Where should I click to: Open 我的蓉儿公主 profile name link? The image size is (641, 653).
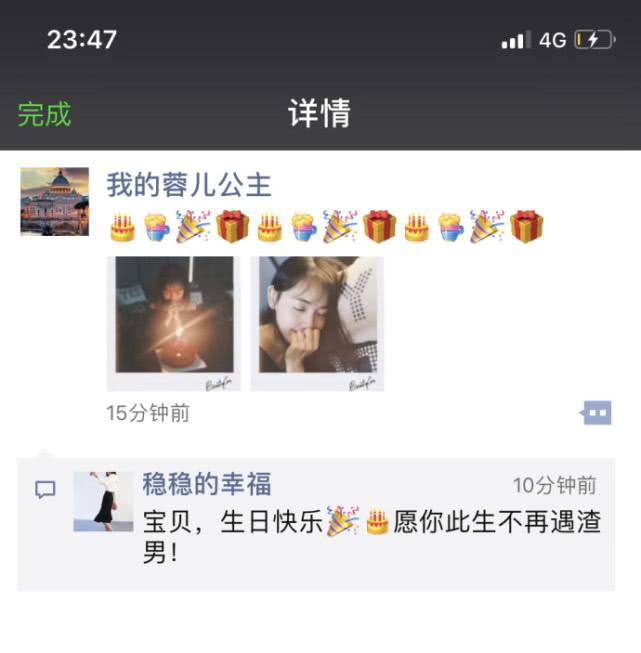click(189, 185)
